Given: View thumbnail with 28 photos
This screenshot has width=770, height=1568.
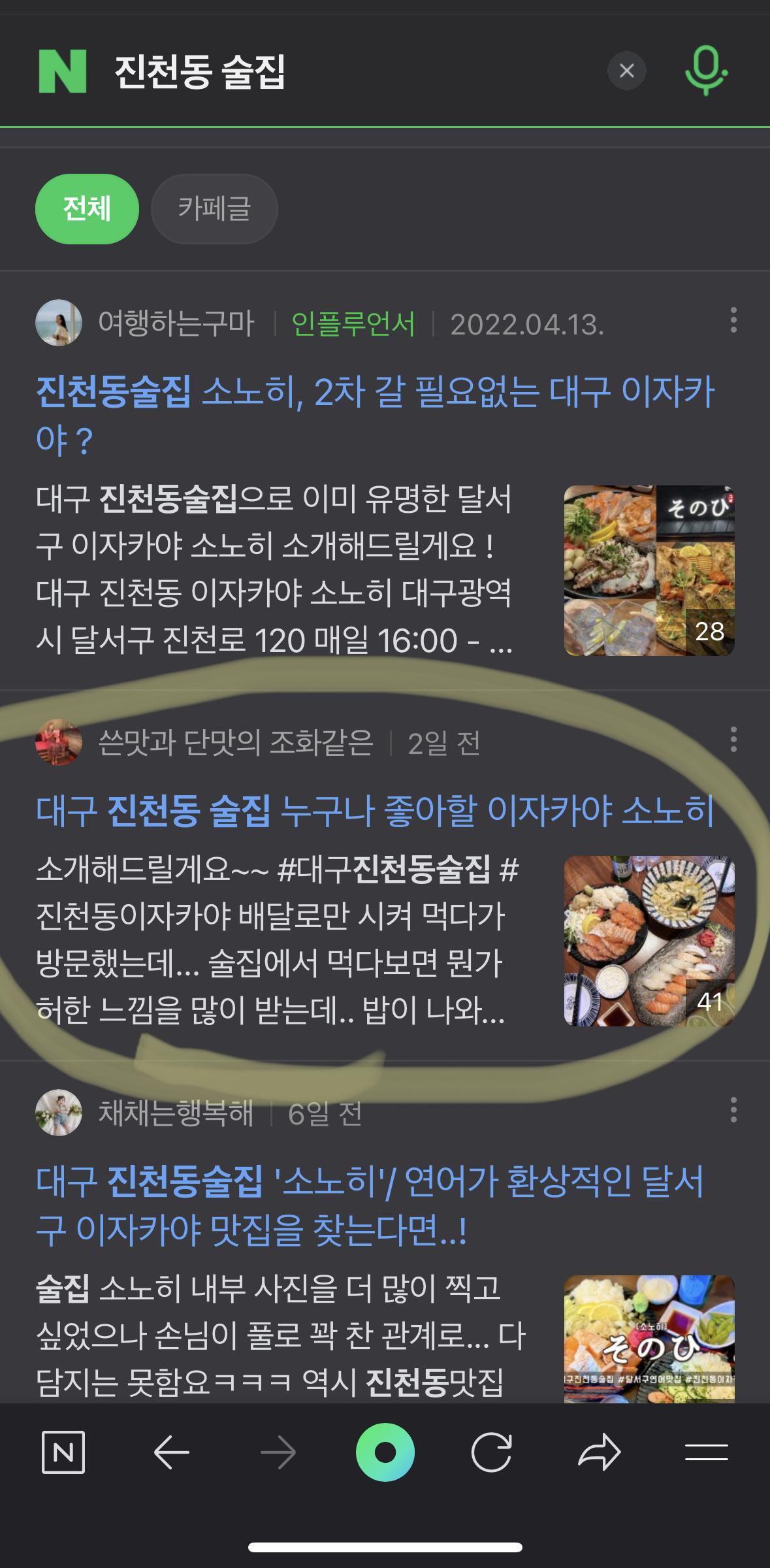Looking at the screenshot, I should pos(649,570).
